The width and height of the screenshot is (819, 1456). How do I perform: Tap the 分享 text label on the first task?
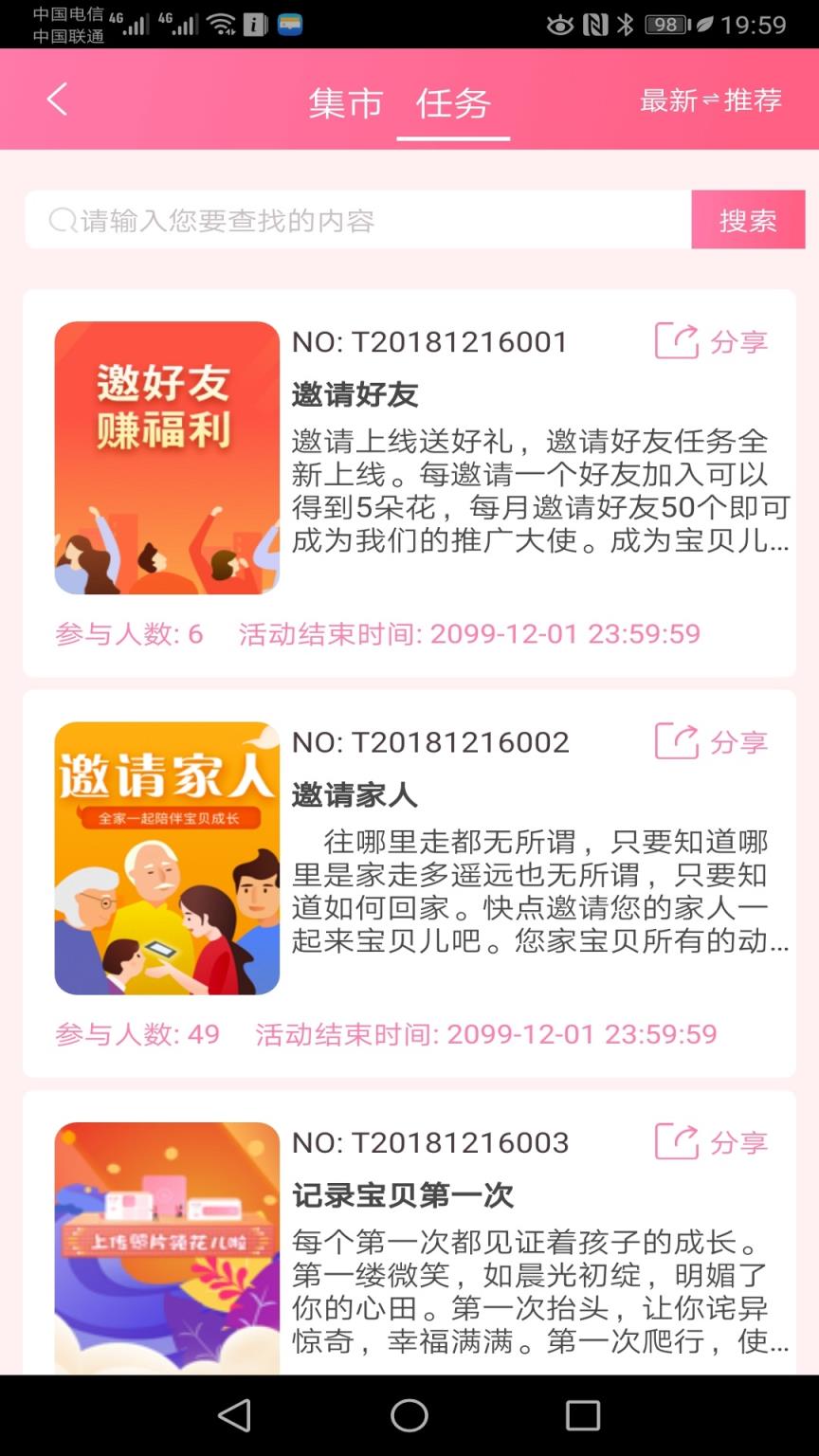741,343
